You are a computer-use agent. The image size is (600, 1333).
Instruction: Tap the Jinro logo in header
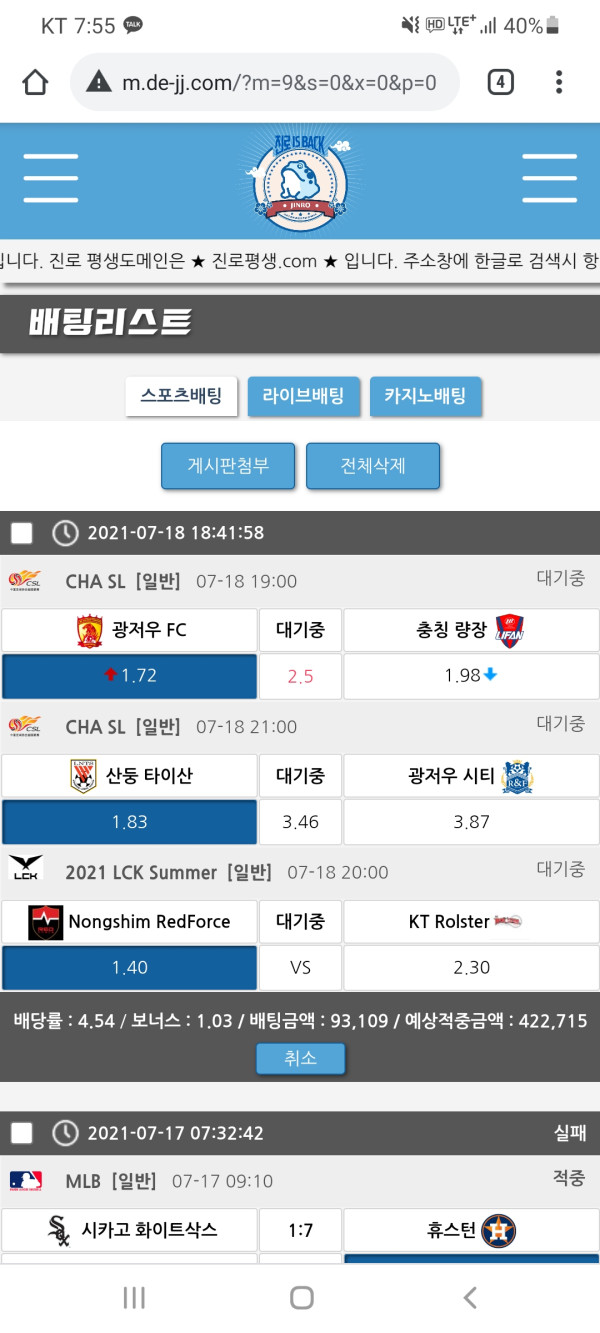click(299, 178)
